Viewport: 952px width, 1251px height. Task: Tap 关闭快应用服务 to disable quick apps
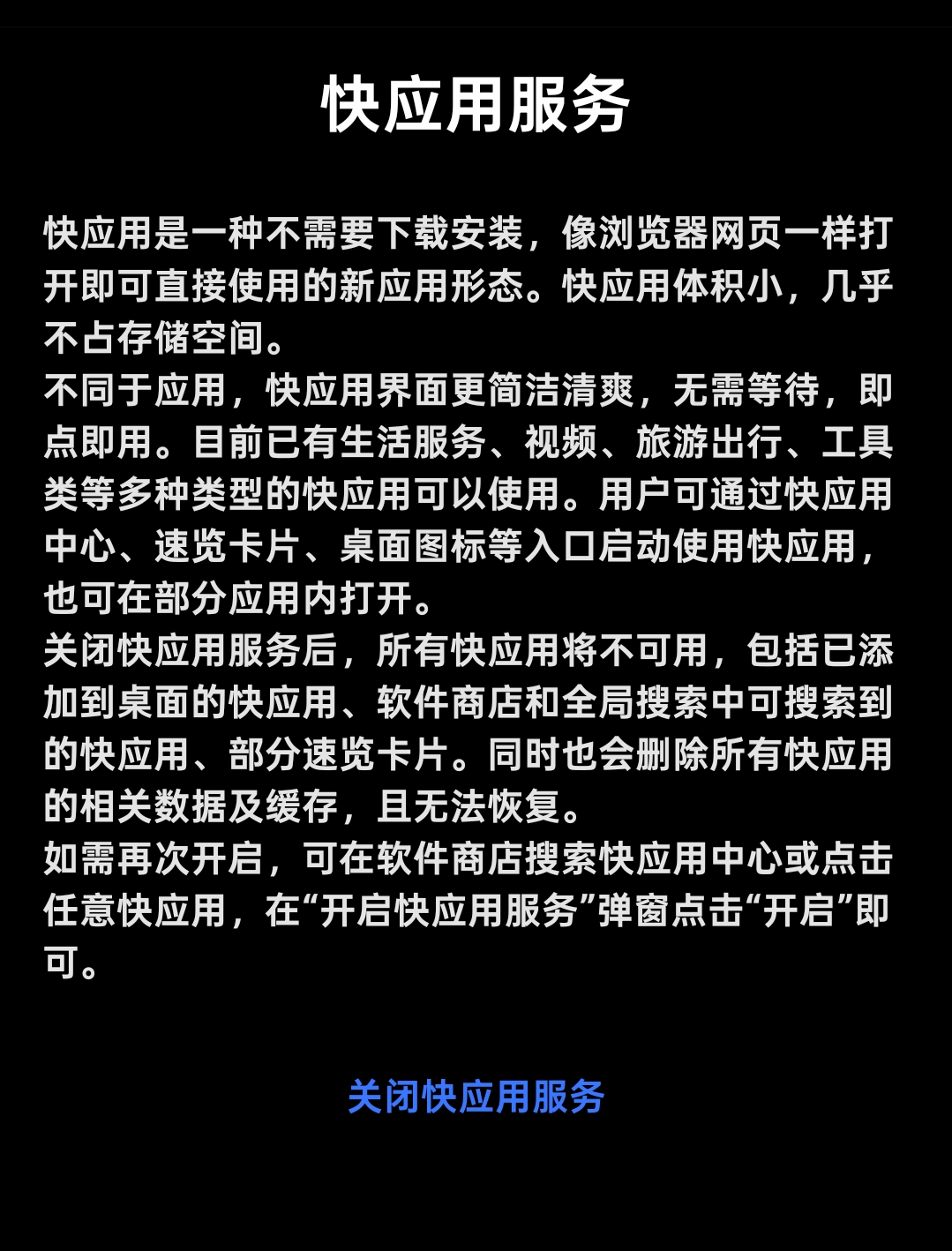[476, 1097]
